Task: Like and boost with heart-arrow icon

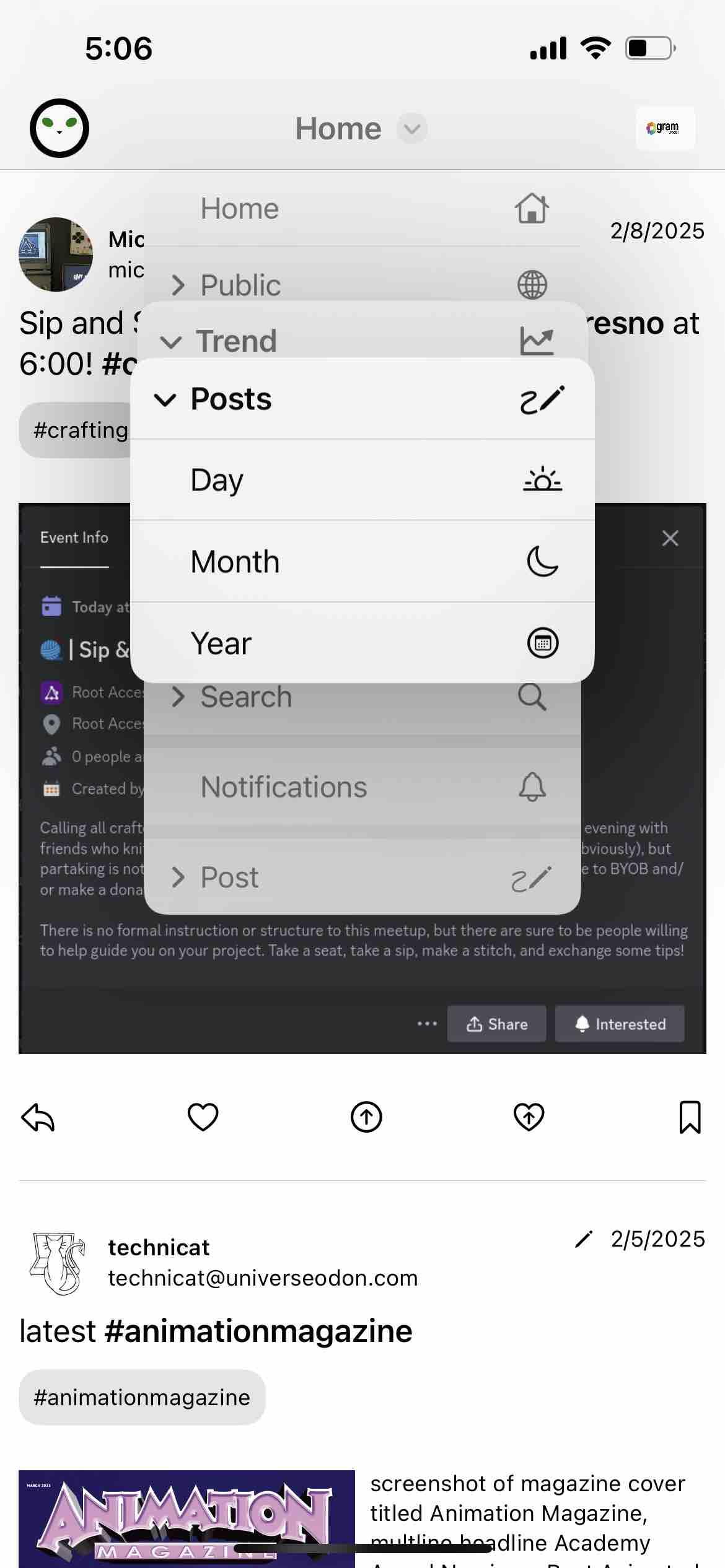Action: click(529, 1117)
